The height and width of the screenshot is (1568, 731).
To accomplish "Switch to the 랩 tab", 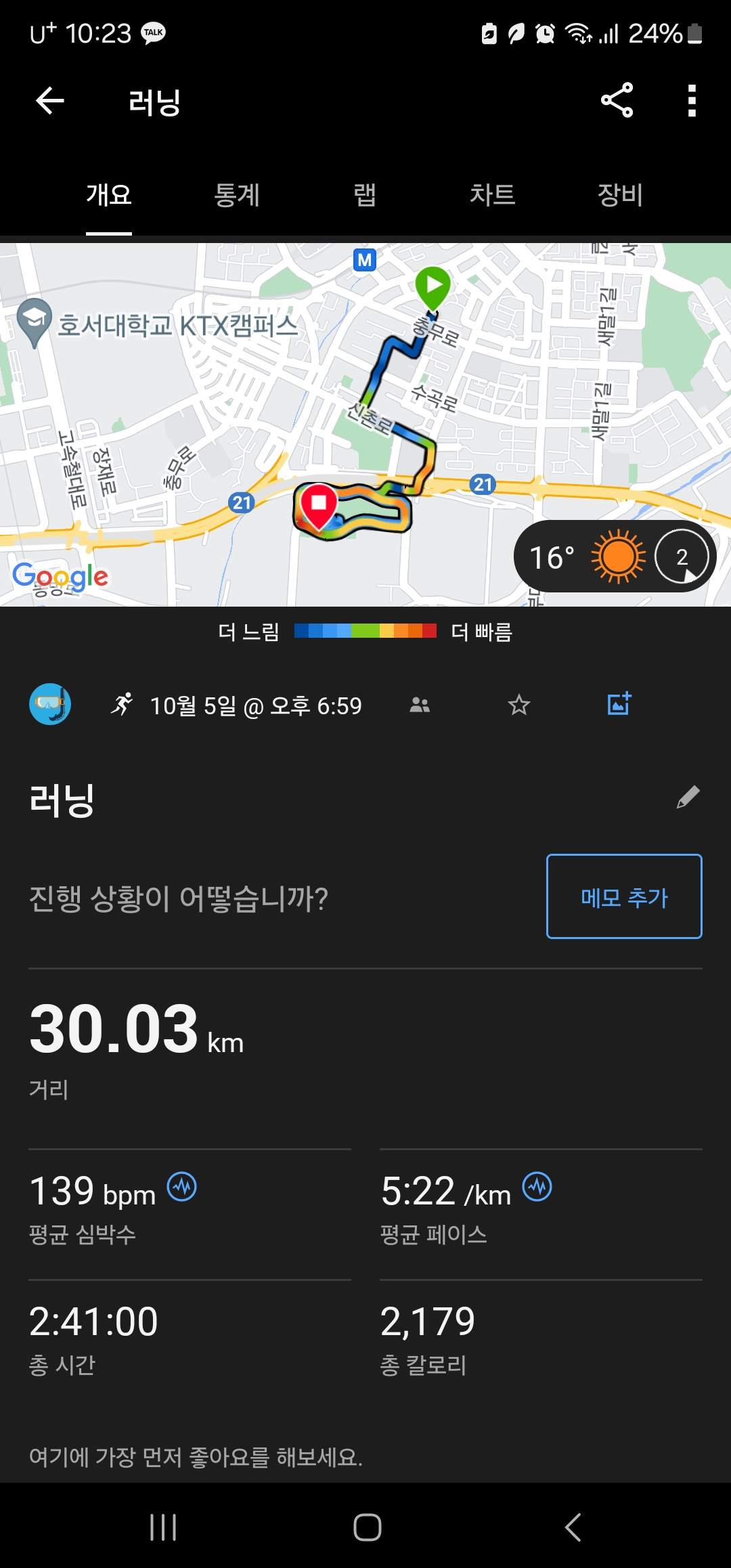I will (365, 195).
